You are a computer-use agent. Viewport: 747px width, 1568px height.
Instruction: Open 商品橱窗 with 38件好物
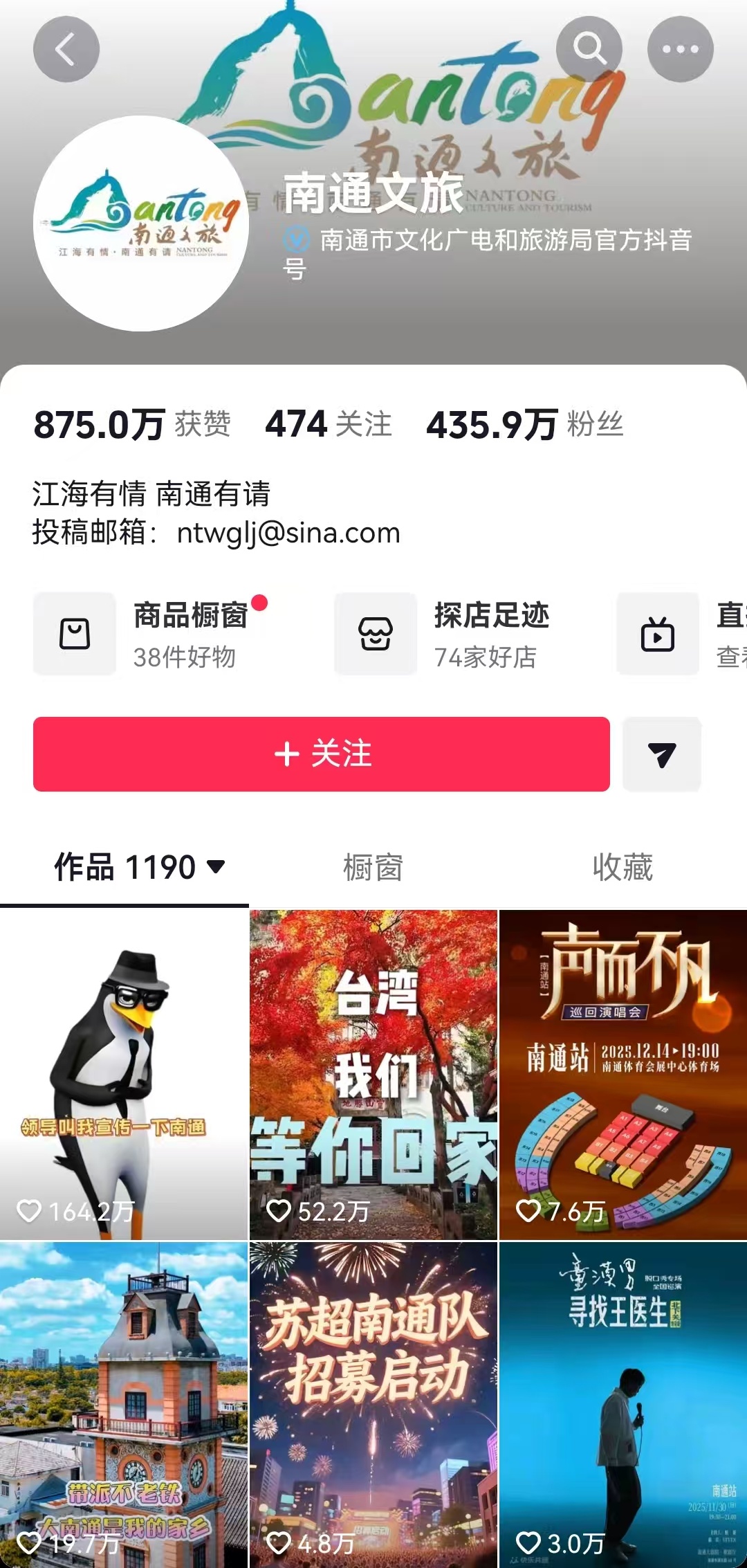point(151,634)
